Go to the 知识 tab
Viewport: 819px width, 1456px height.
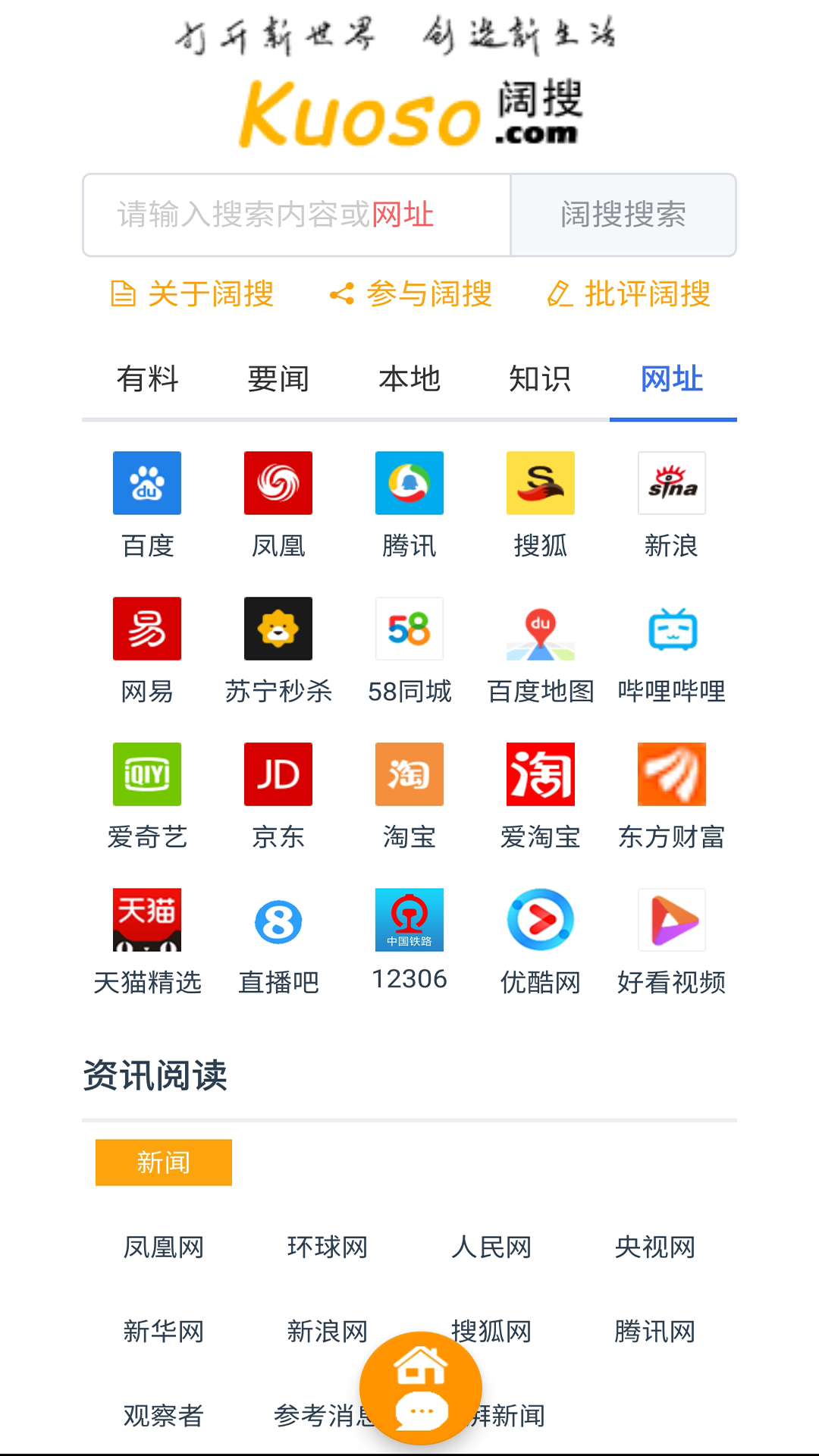[x=540, y=379]
